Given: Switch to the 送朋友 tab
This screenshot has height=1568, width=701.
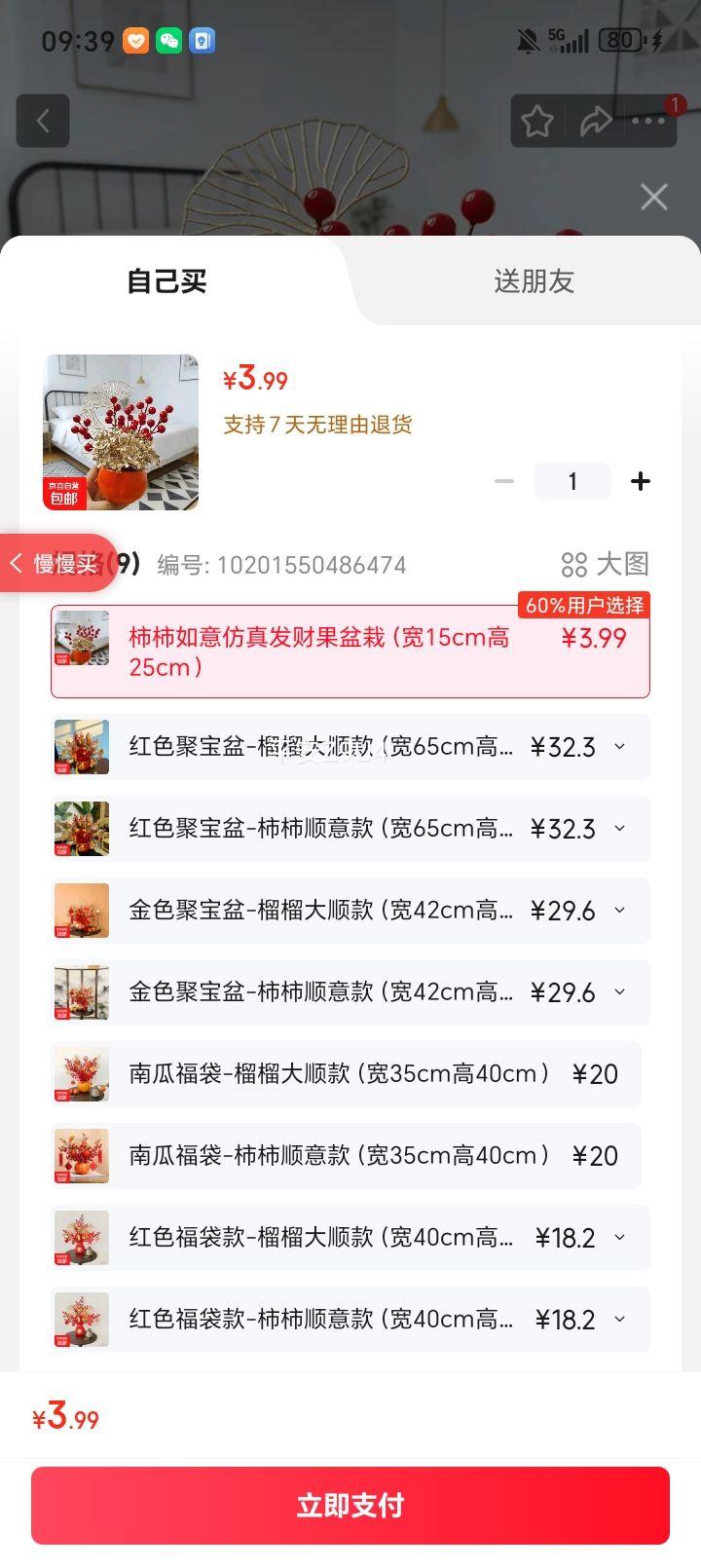Looking at the screenshot, I should tap(535, 281).
